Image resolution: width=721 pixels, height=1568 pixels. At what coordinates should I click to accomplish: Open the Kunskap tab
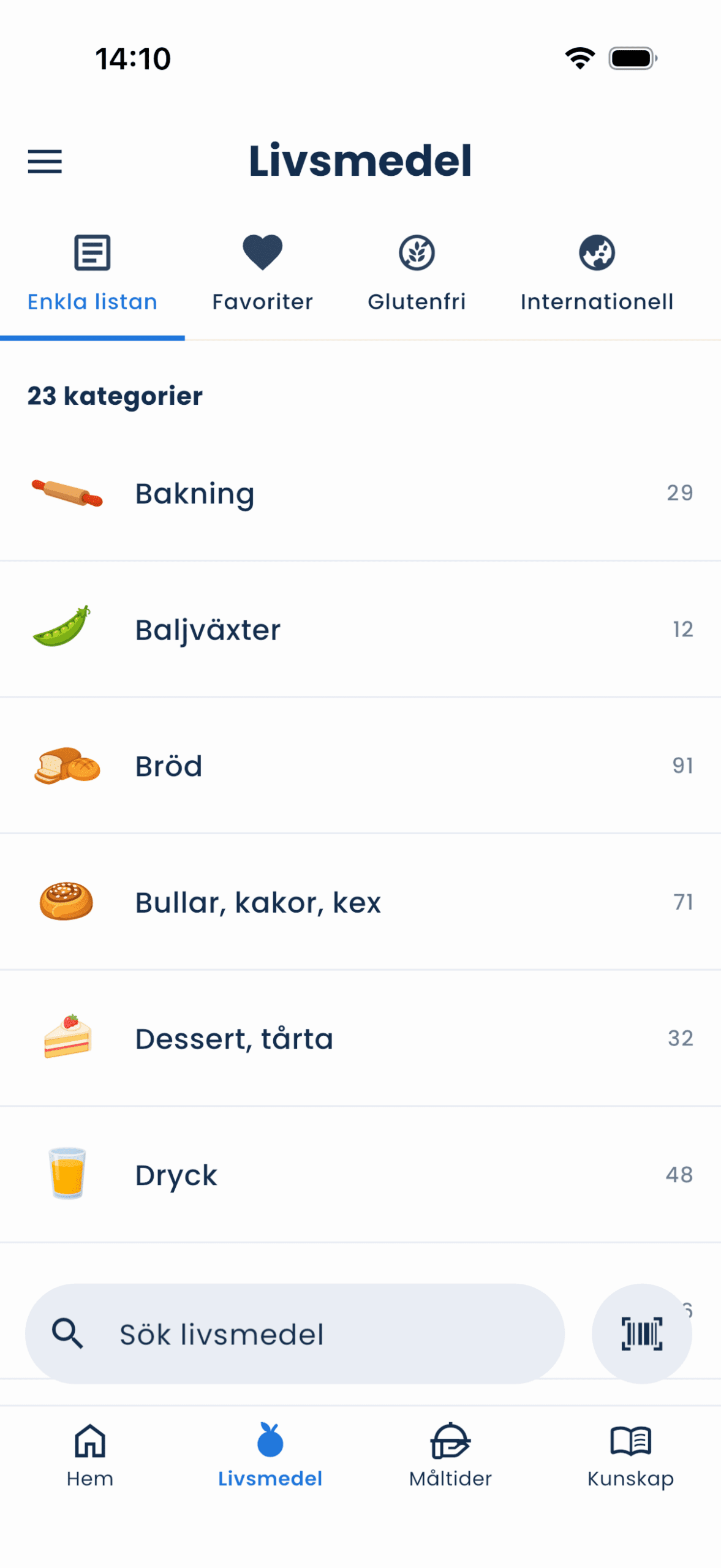click(630, 1455)
